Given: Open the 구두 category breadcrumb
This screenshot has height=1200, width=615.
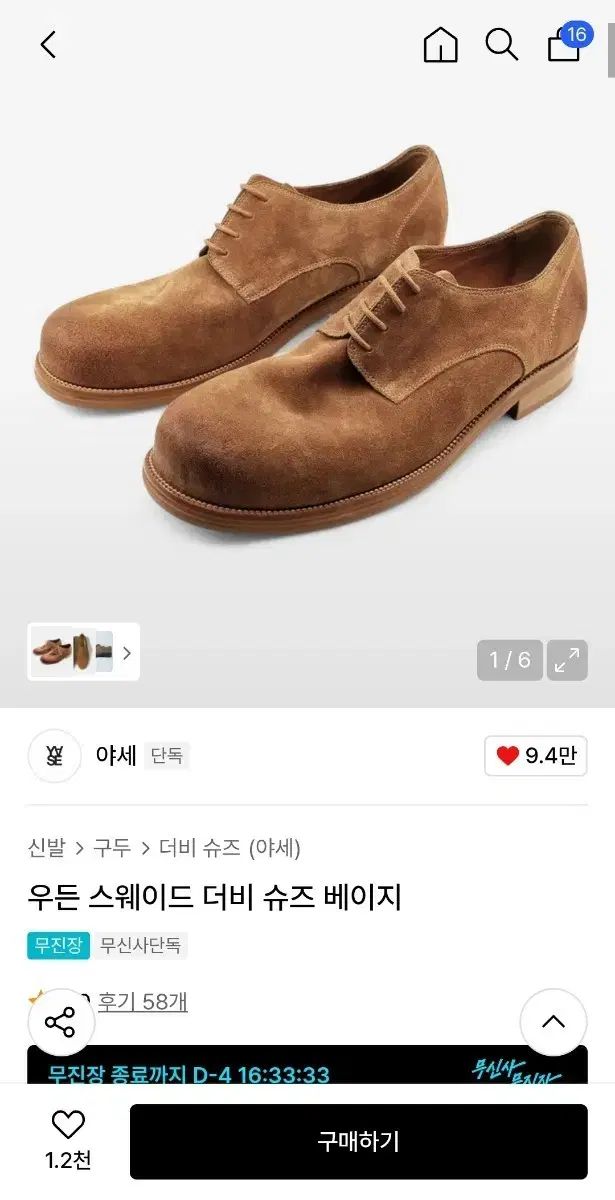Looking at the screenshot, I should click(x=112, y=848).
